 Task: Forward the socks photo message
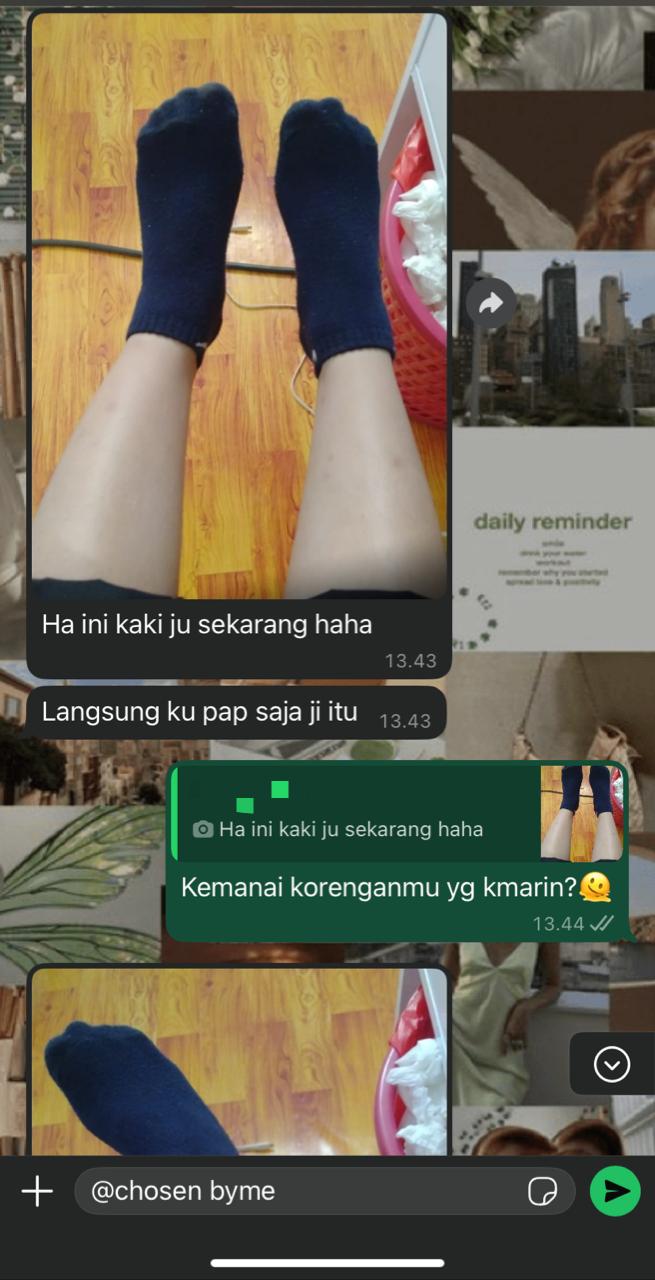(x=490, y=304)
